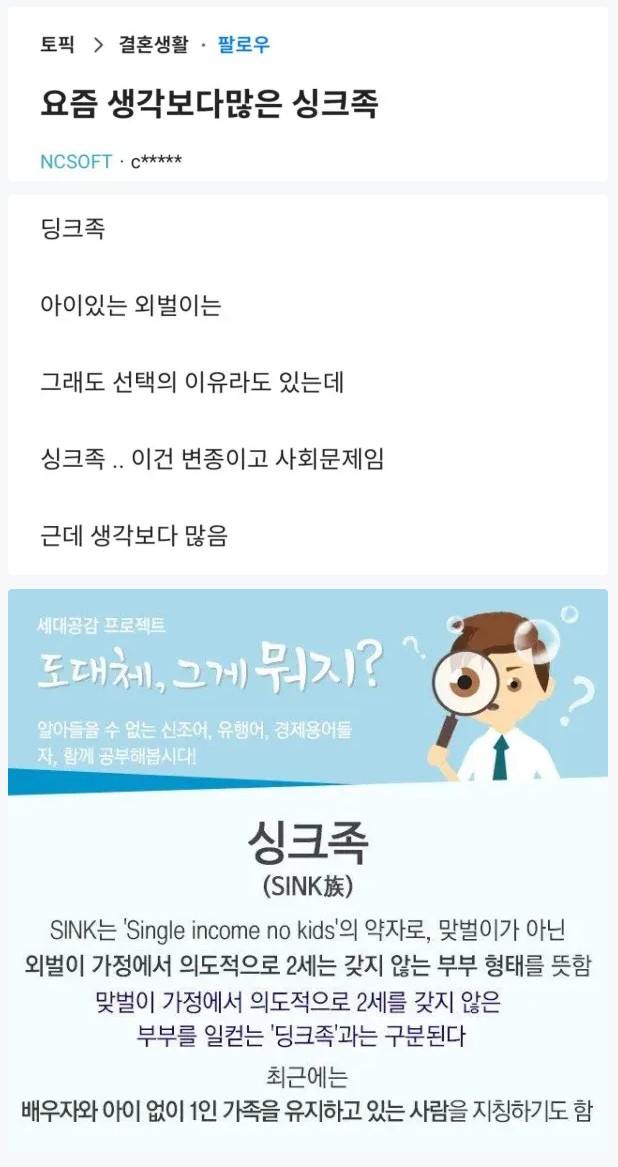The image size is (618, 1167).
Task: Go to the 토픽 breadcrumb
Action: click(x=57, y=45)
